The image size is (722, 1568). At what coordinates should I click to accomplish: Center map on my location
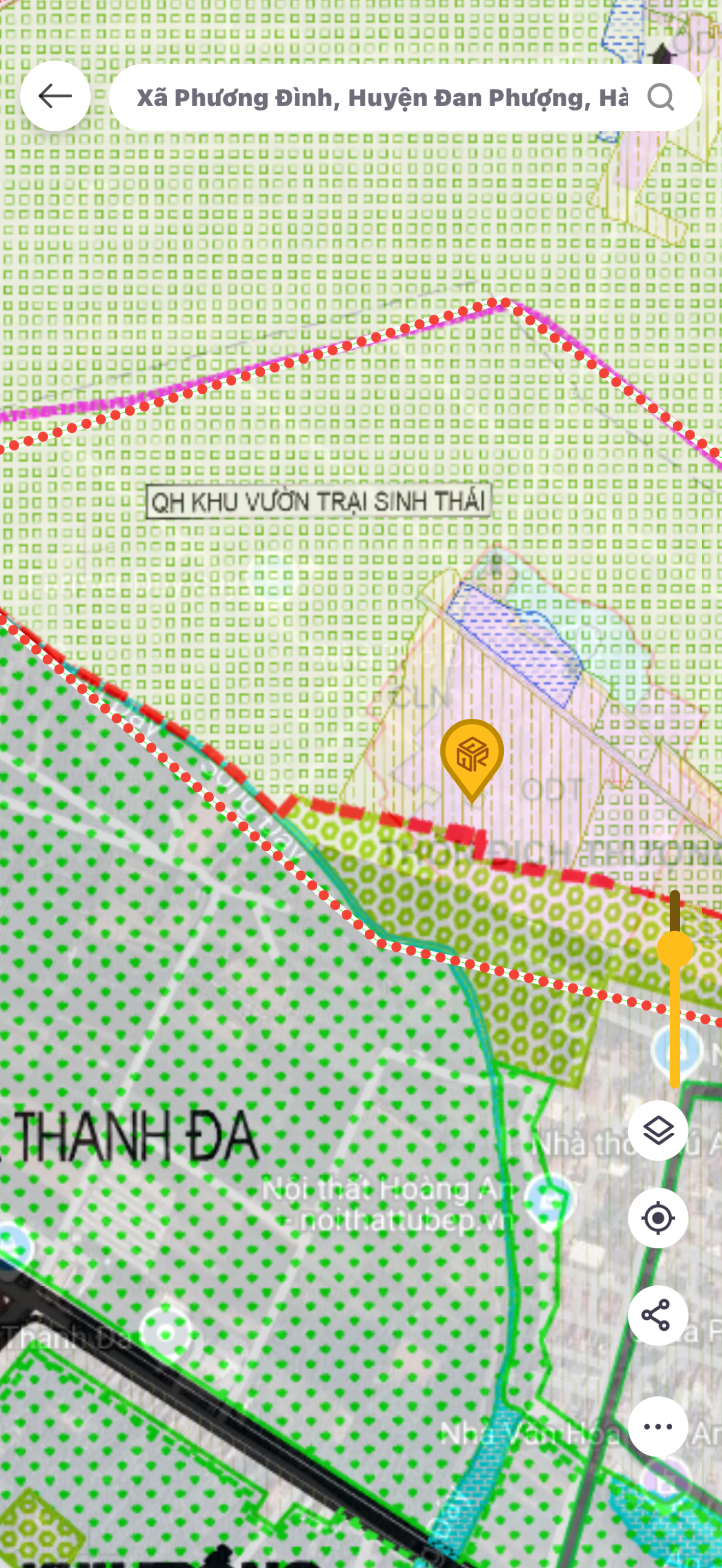[658, 1218]
